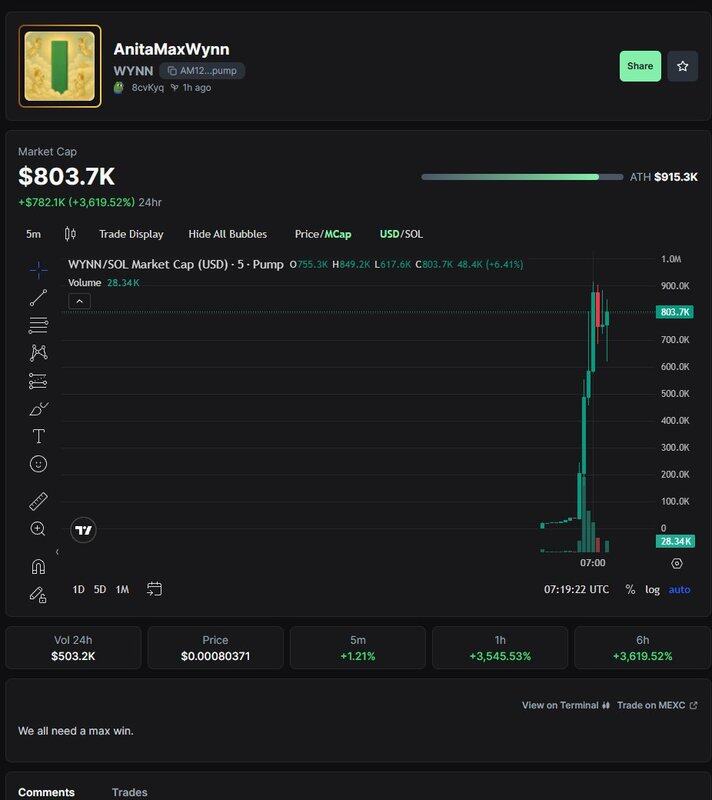Select the text annotation tool
This screenshot has height=800, width=712.
tap(38, 436)
